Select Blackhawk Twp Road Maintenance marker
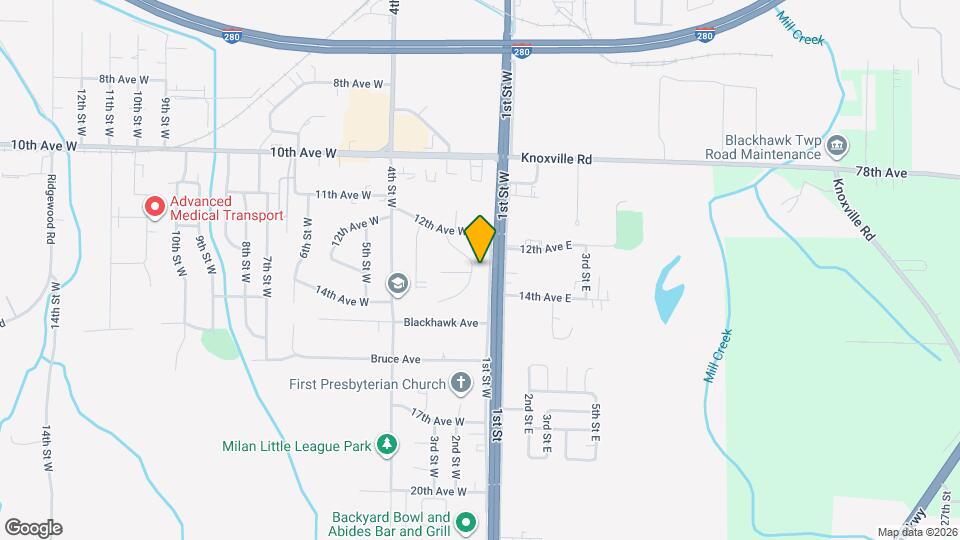The image size is (960, 540). (838, 147)
